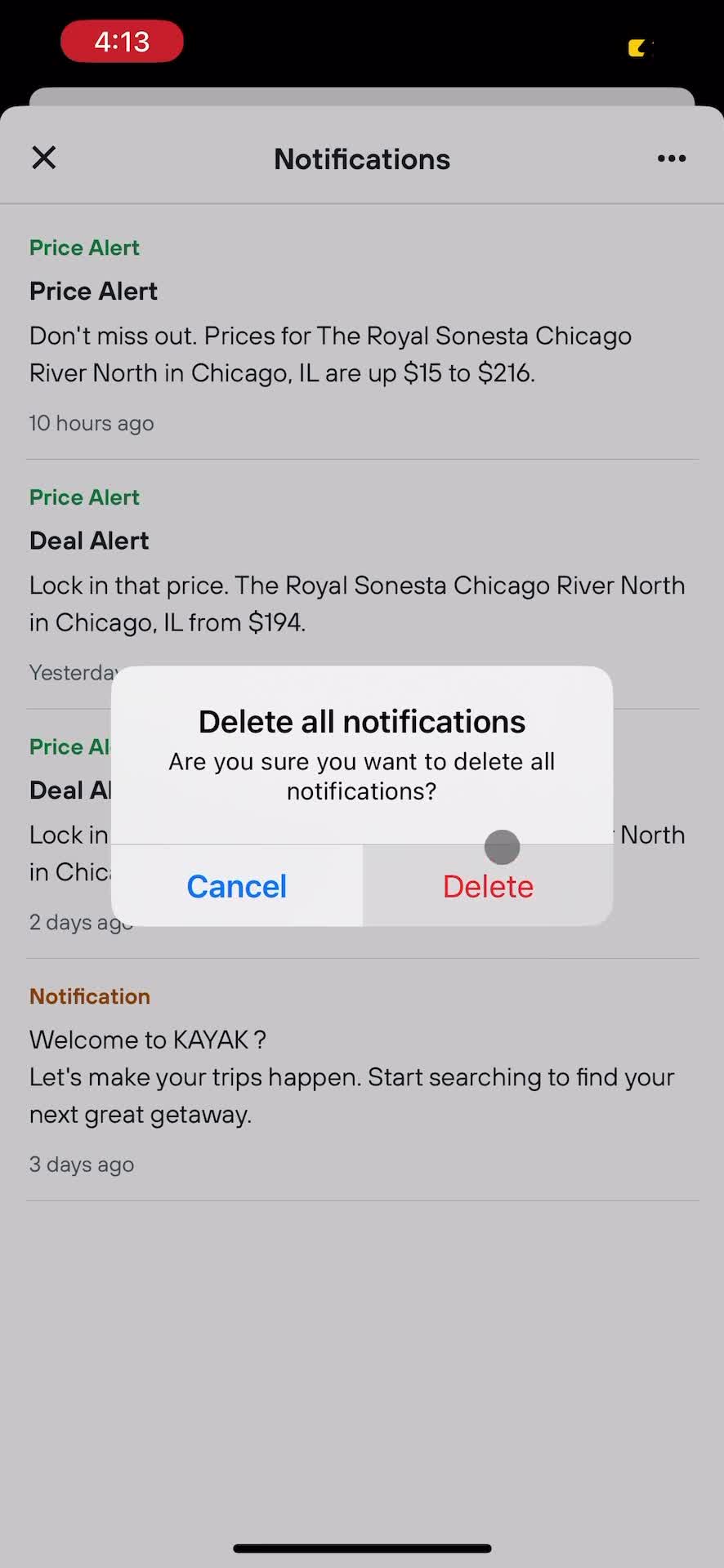This screenshot has height=1568, width=724.
Task: Tap the Delete all notifications dialog title
Action: 362,720
